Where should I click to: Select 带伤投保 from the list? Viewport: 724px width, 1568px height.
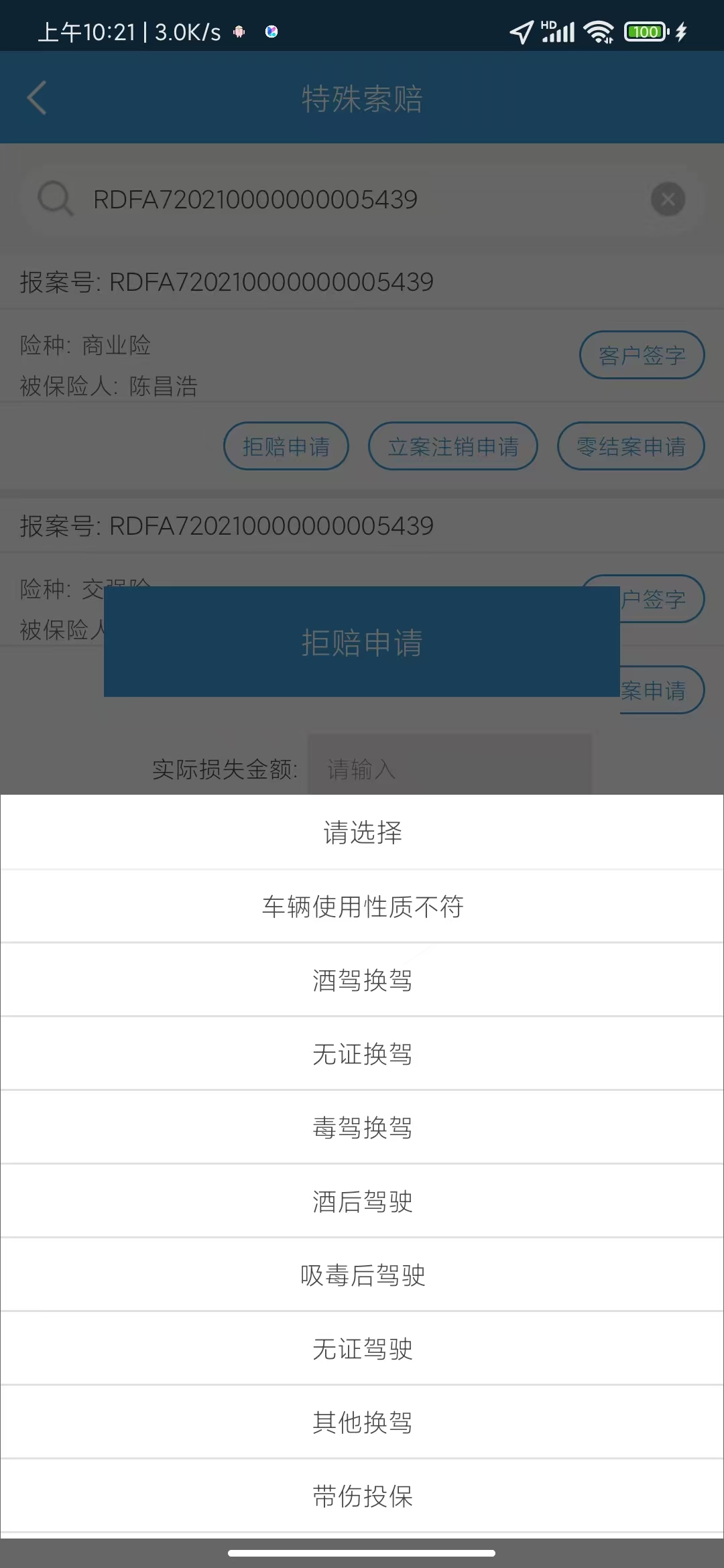click(x=362, y=1496)
